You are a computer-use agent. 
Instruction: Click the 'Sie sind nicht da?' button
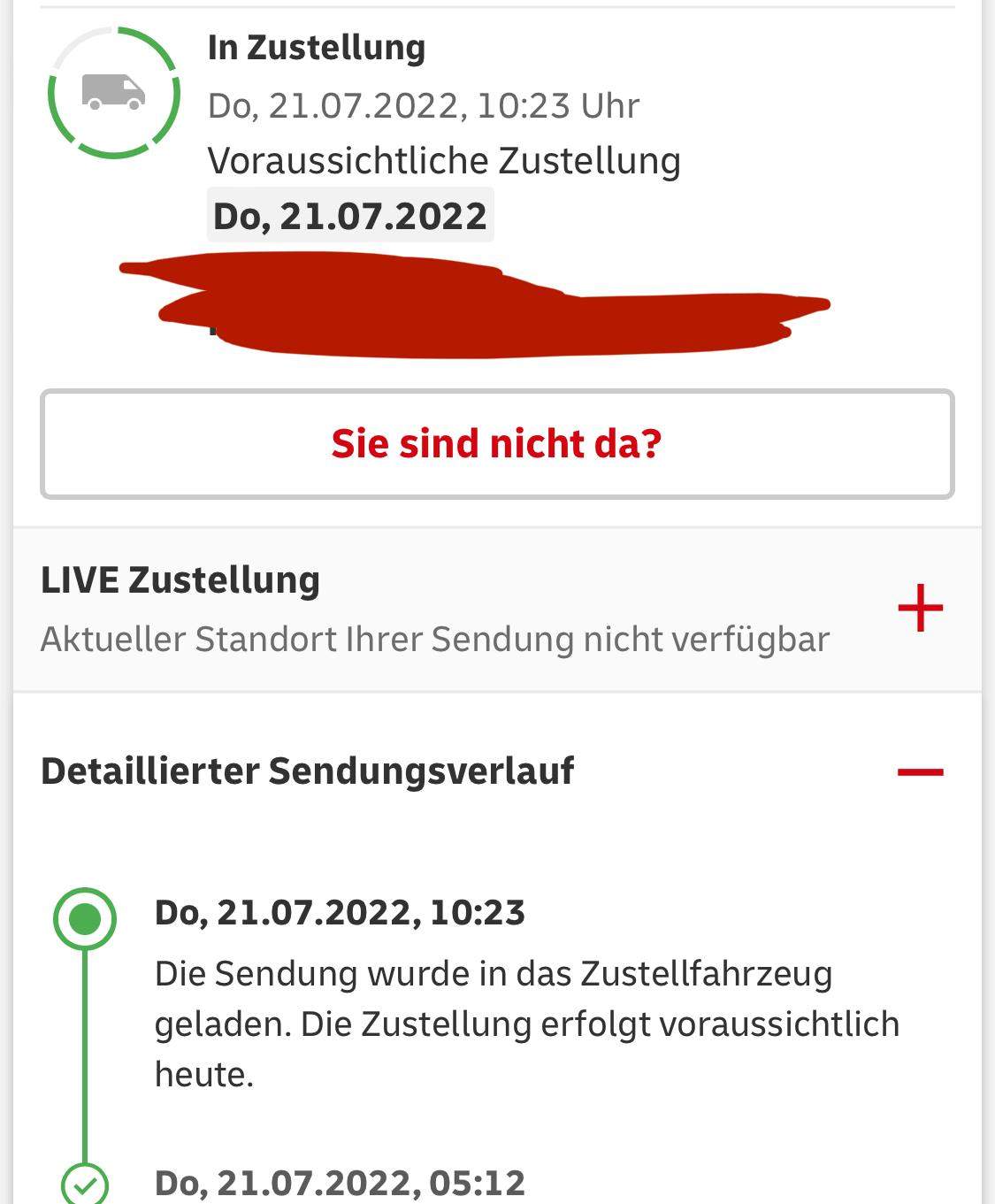click(497, 444)
